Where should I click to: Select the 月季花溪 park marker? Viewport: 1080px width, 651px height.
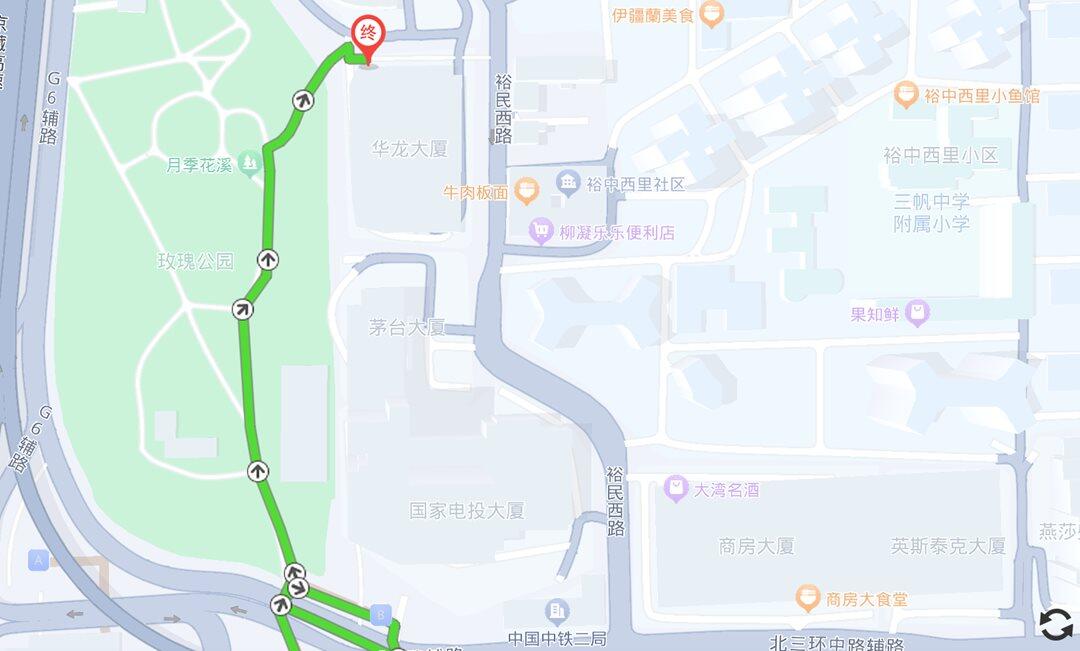click(x=248, y=165)
